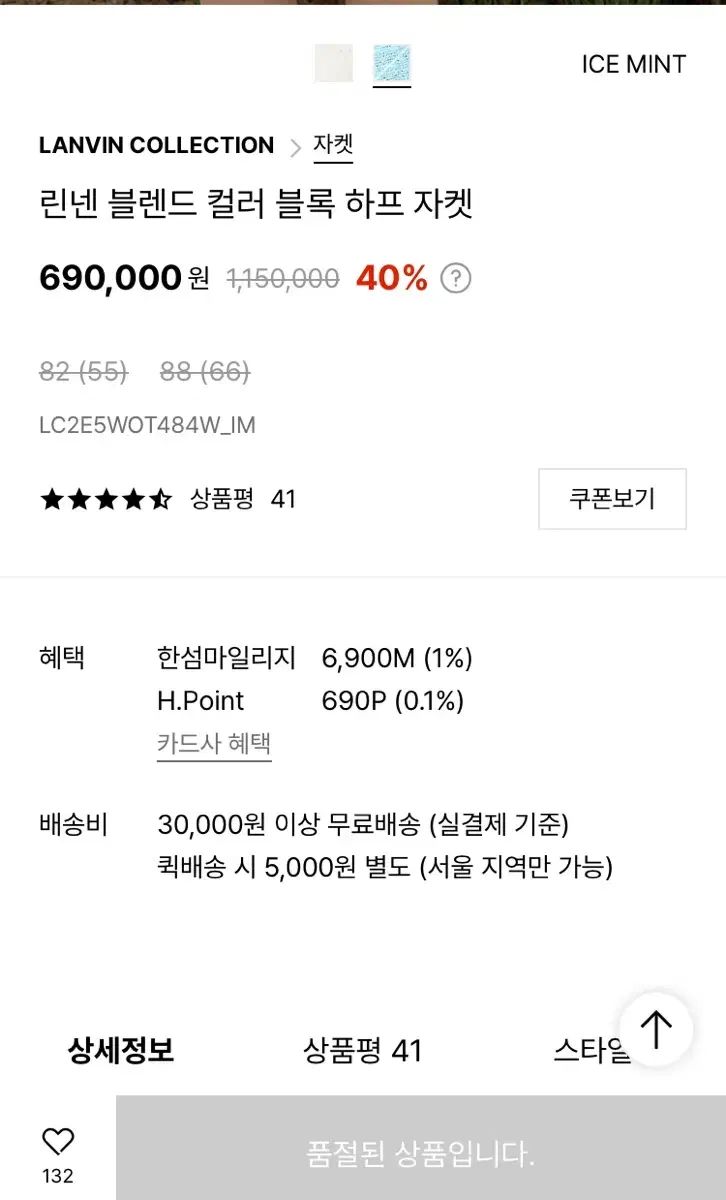The width and height of the screenshot is (726, 1200).
Task: Click the scroll-to-top arrow button
Action: pos(655,1030)
